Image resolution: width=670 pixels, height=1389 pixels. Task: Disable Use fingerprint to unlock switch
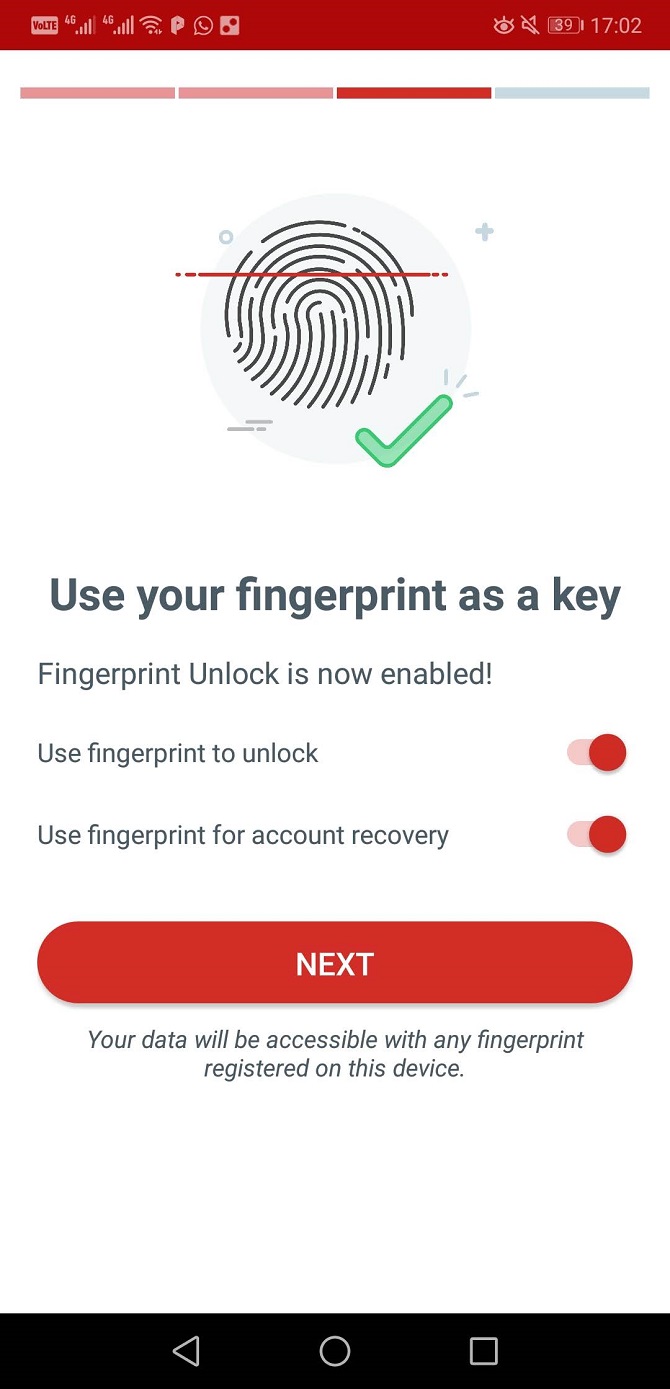point(597,753)
